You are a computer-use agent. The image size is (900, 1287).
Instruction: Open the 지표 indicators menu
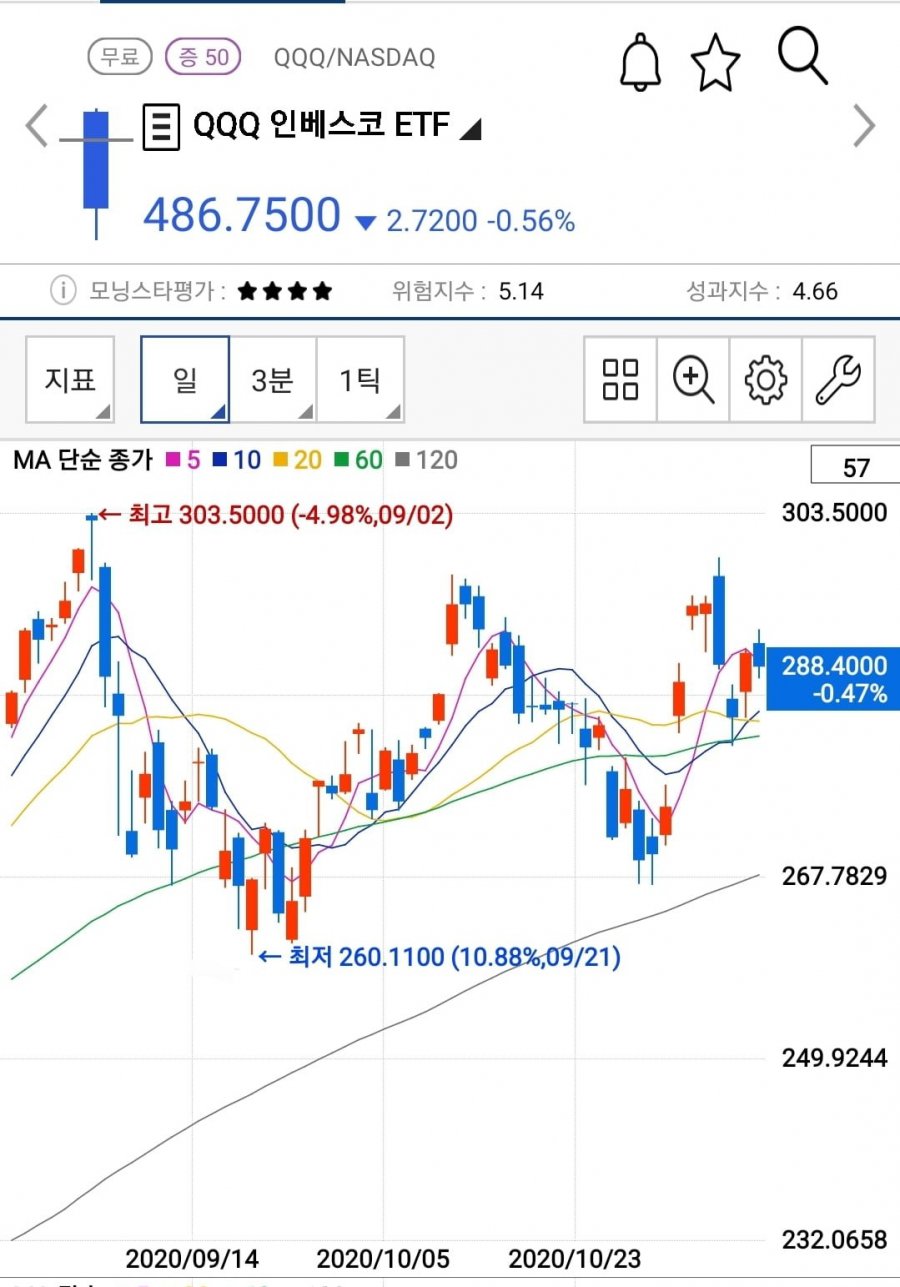click(x=70, y=380)
